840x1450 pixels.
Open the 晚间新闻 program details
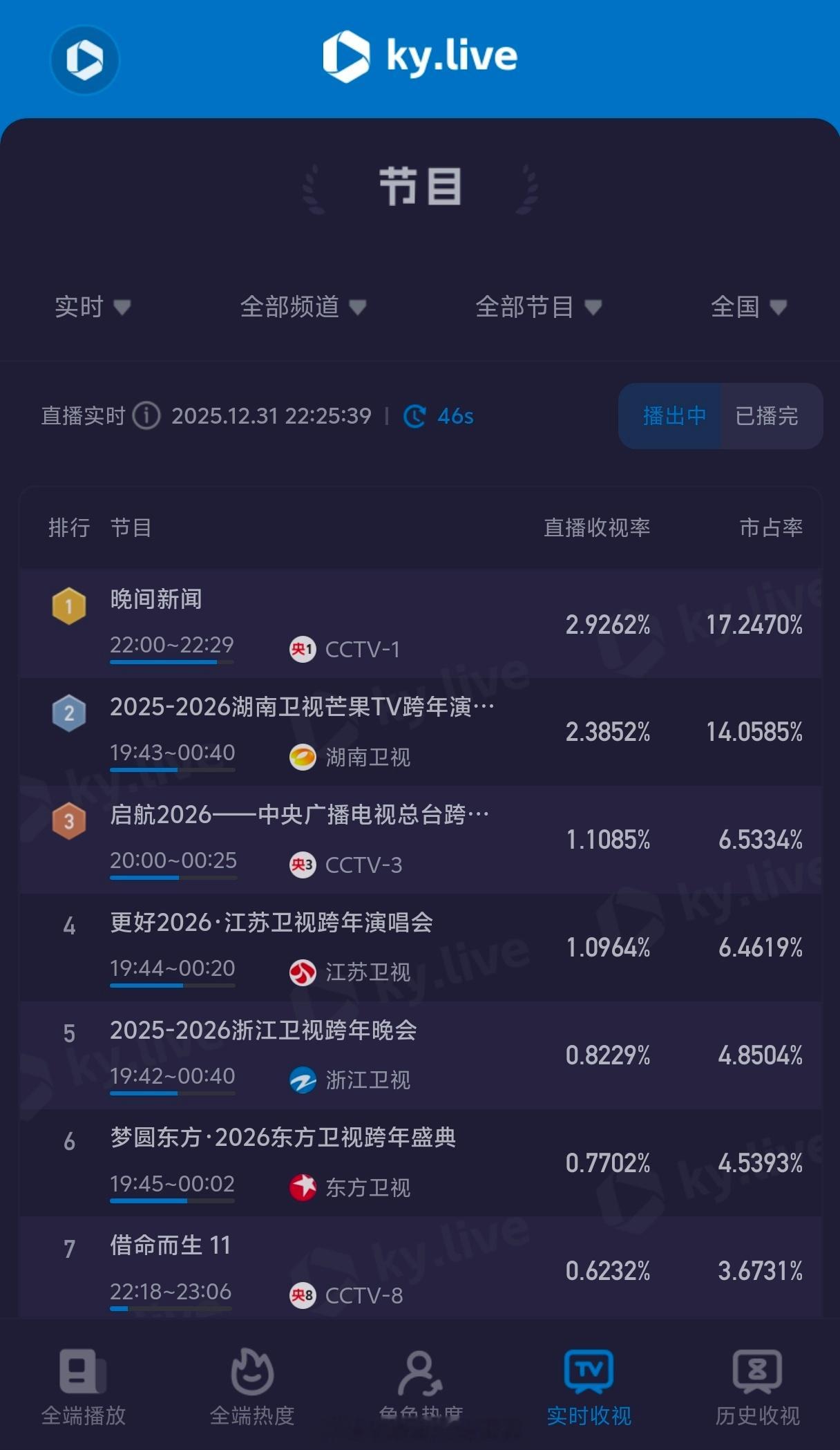[x=155, y=599]
